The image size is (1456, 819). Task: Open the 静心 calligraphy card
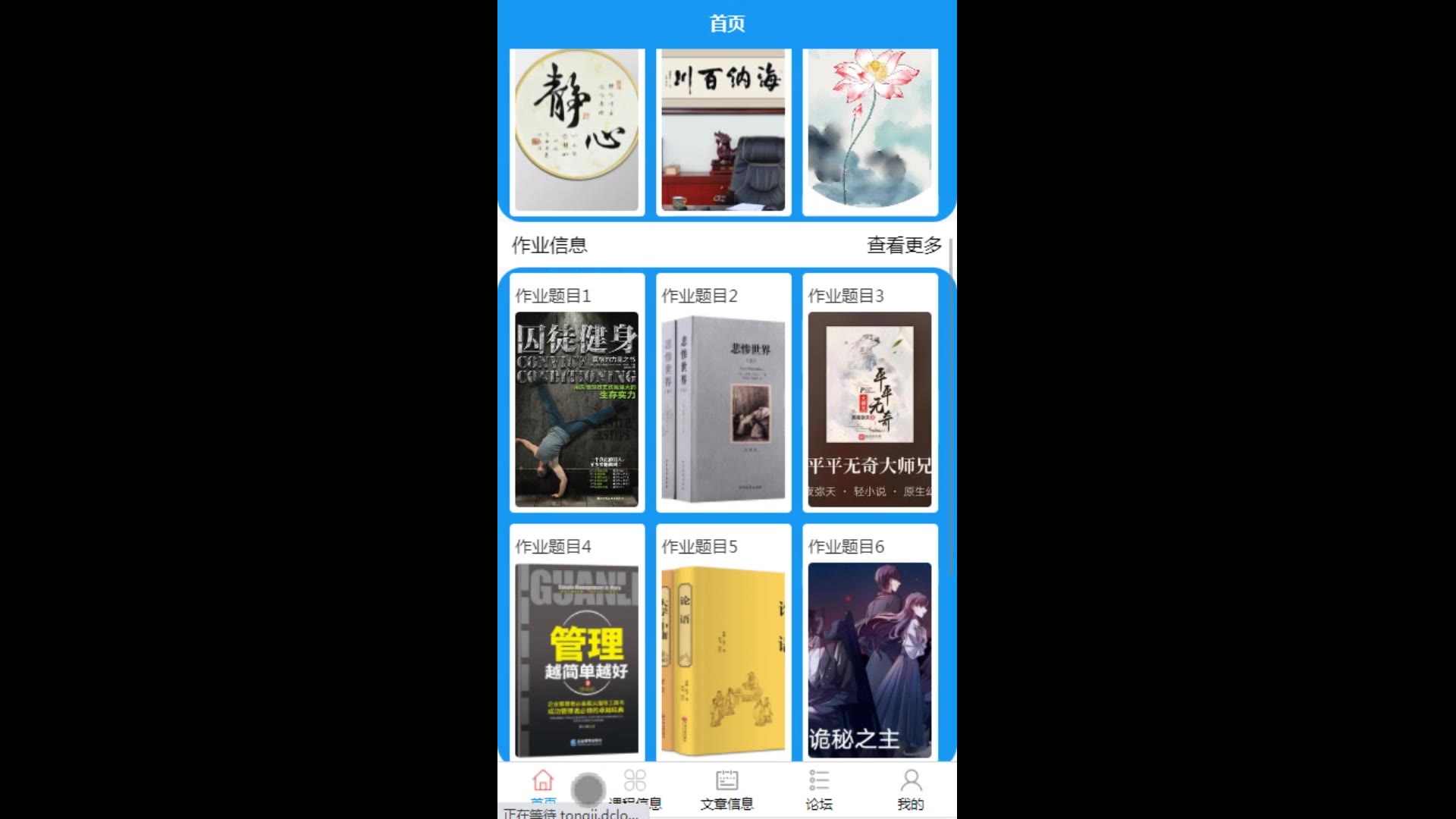pyautogui.click(x=576, y=130)
